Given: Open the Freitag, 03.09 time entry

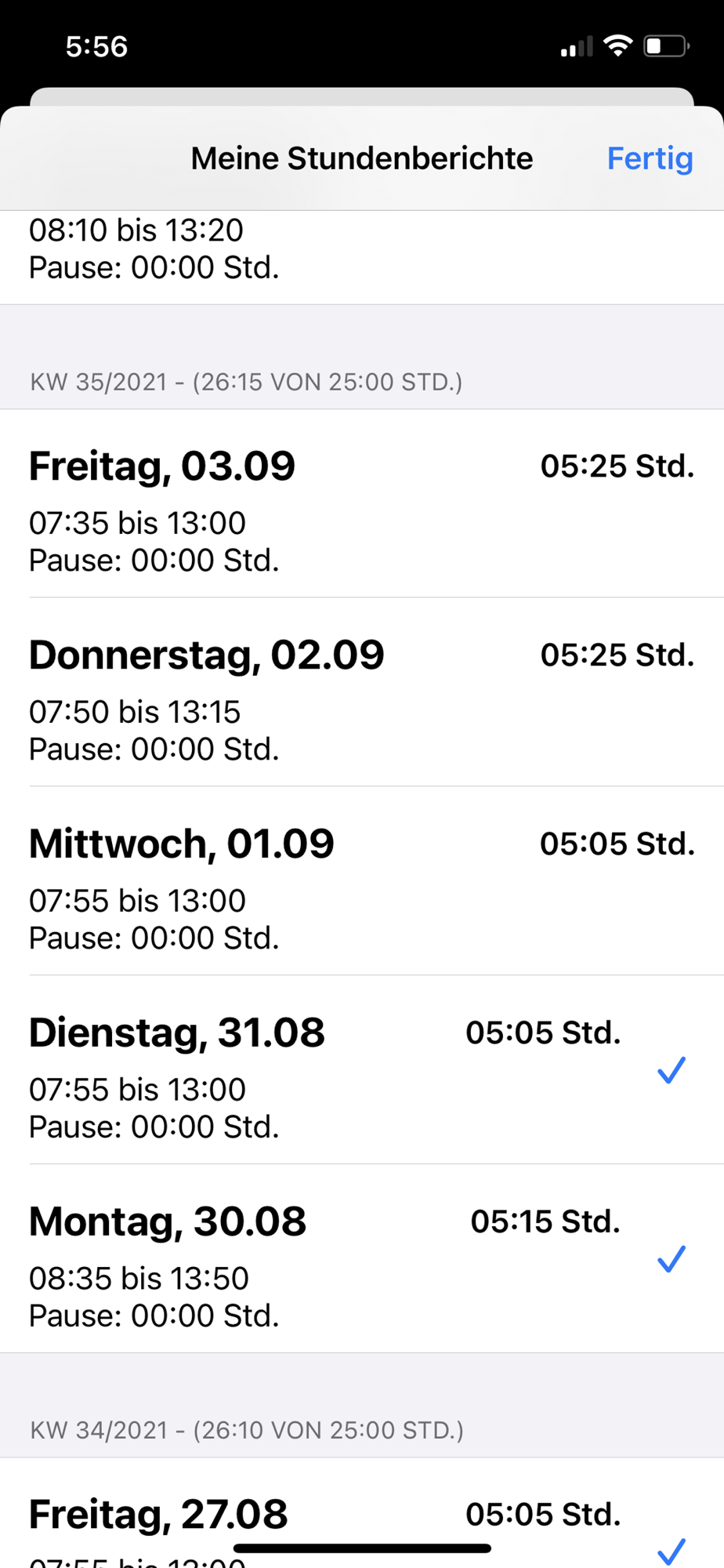Looking at the screenshot, I should (362, 503).
